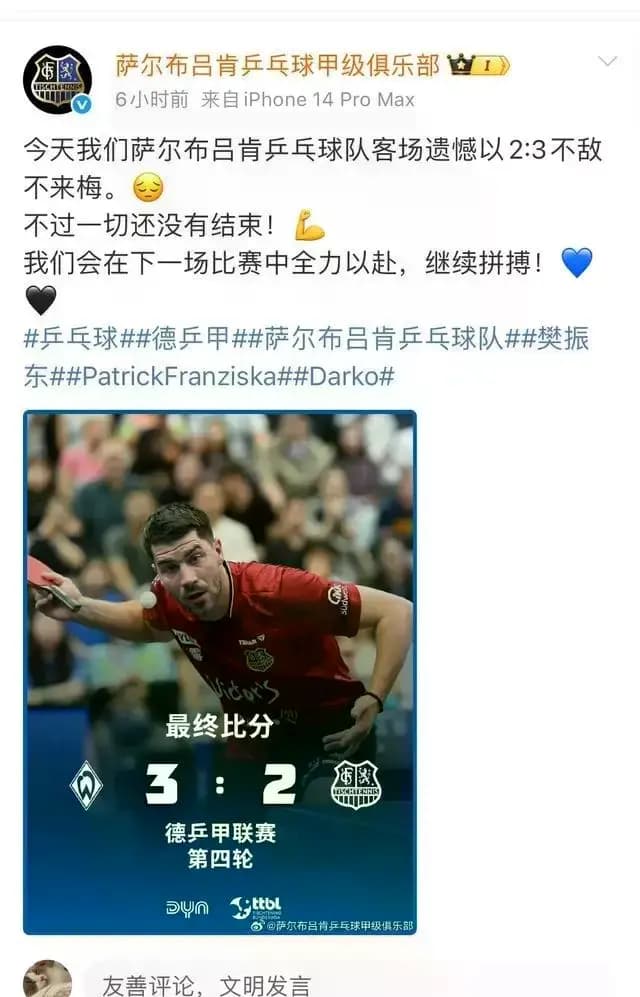Open the 萨尔布吕肯乒乓球甲级俱乐部 account name
Image resolution: width=640 pixels, height=997 pixels.
pyautogui.click(x=277, y=66)
